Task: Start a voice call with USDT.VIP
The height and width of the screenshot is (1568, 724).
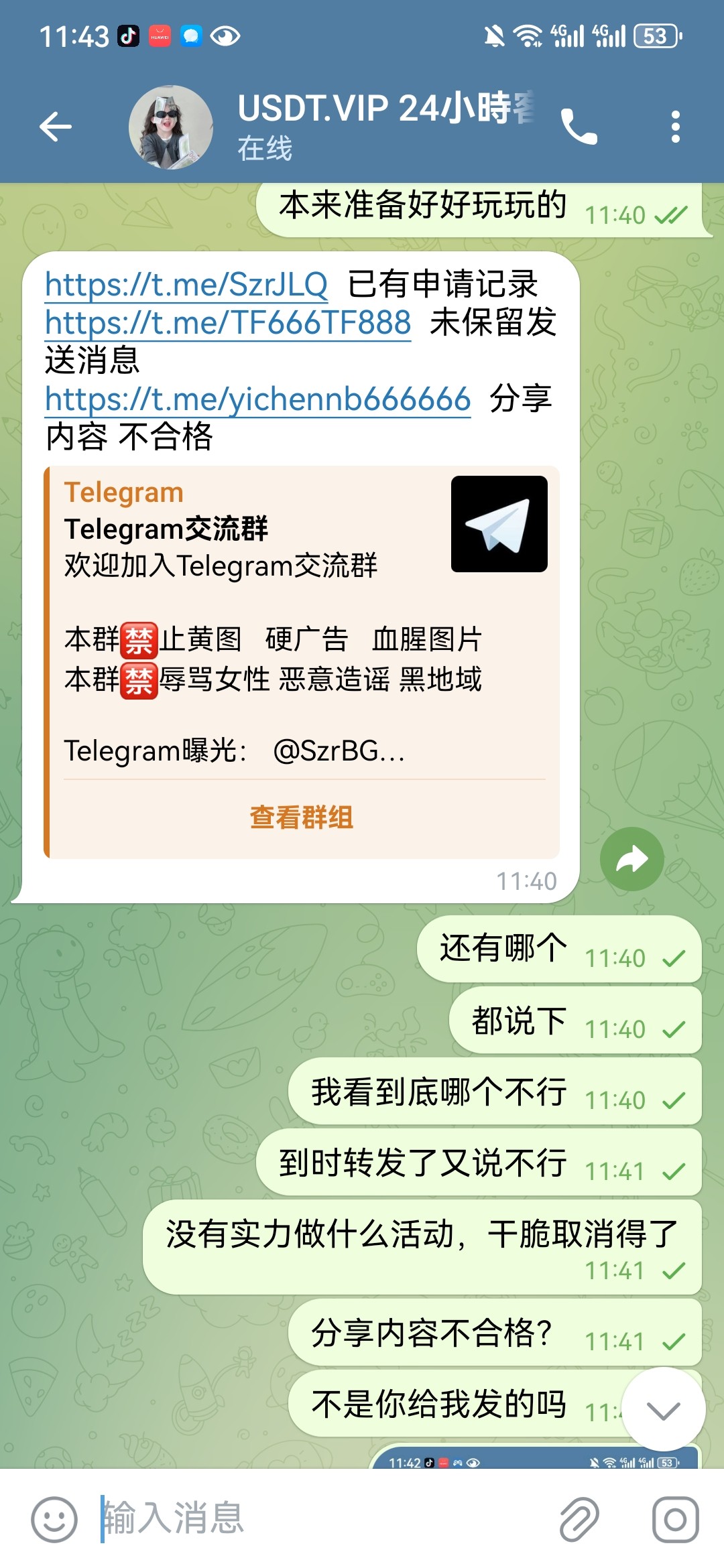Action: tap(579, 127)
